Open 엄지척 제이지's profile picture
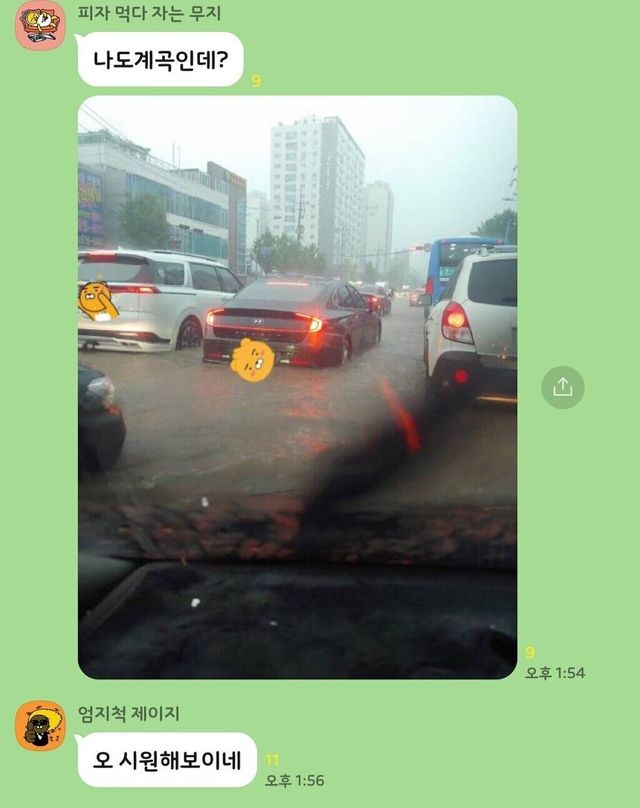640x808 pixels. pos(40,726)
